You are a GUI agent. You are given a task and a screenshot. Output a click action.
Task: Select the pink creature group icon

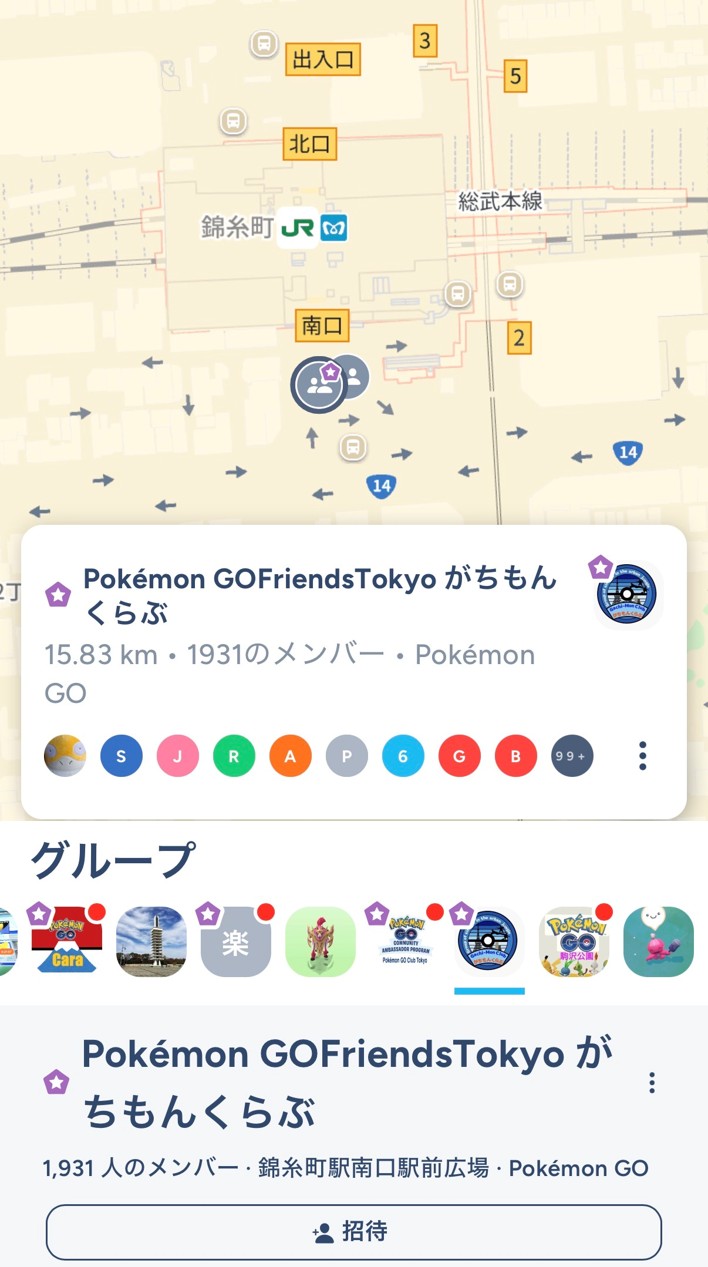tap(658, 942)
